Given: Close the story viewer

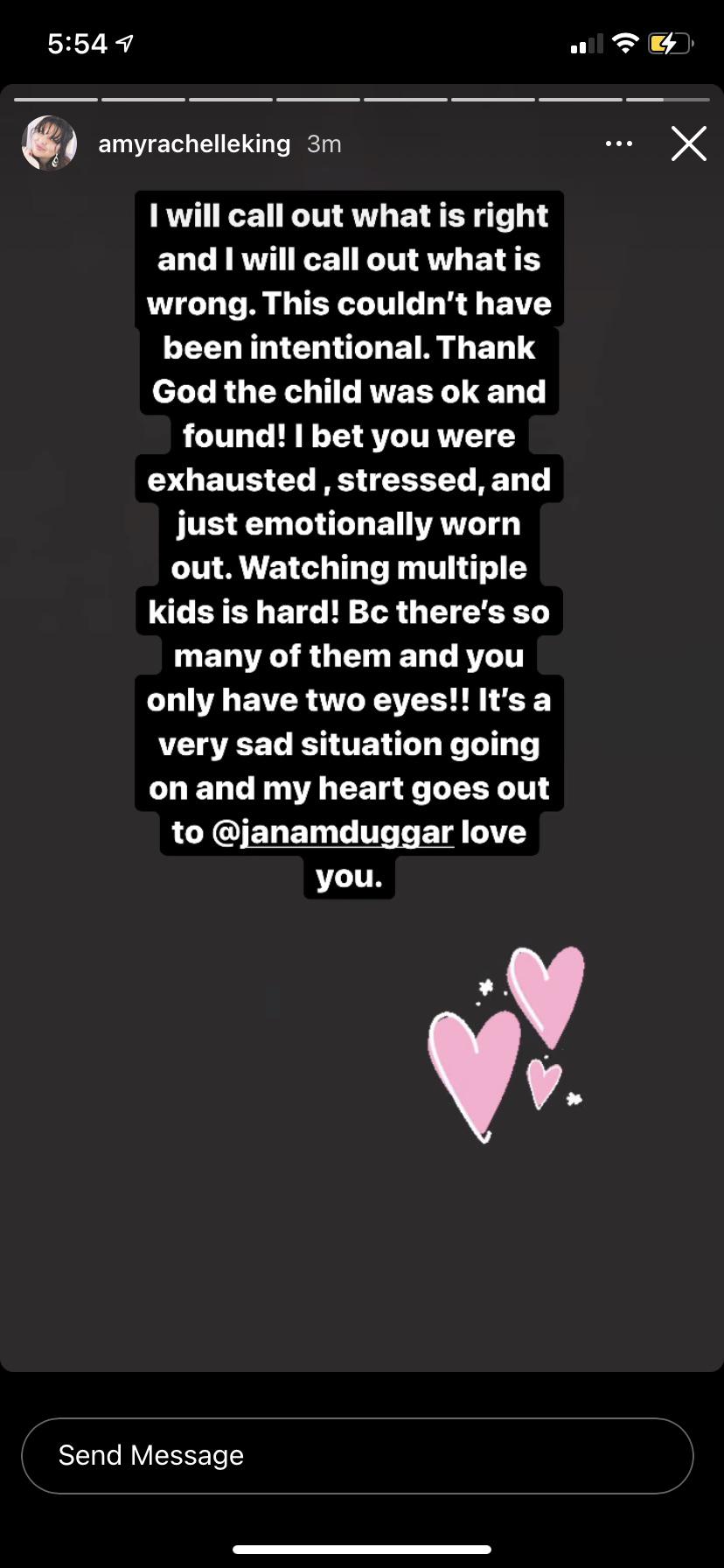Looking at the screenshot, I should pyautogui.click(x=688, y=143).
